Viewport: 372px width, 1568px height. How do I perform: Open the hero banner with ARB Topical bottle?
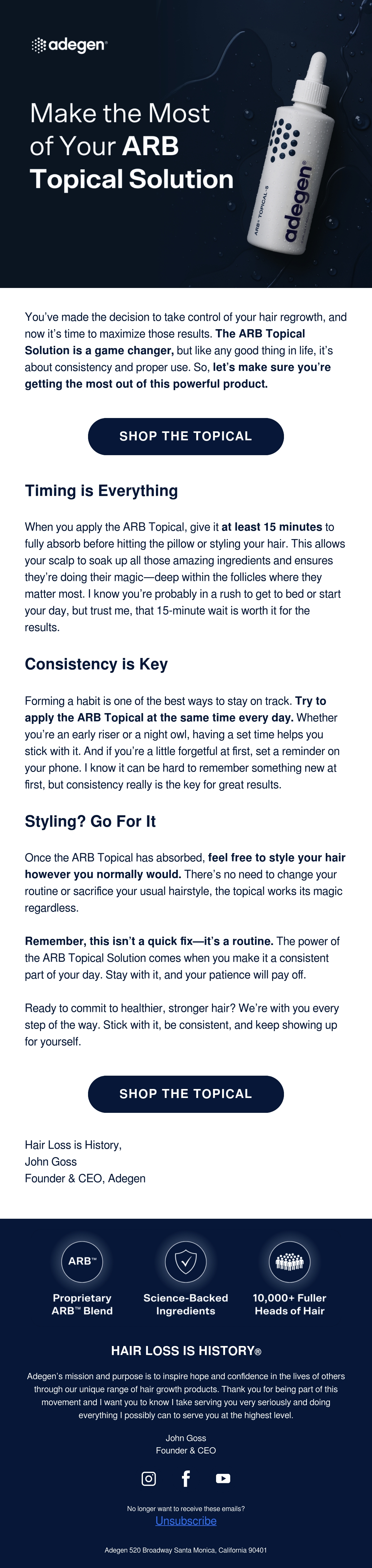point(186,144)
